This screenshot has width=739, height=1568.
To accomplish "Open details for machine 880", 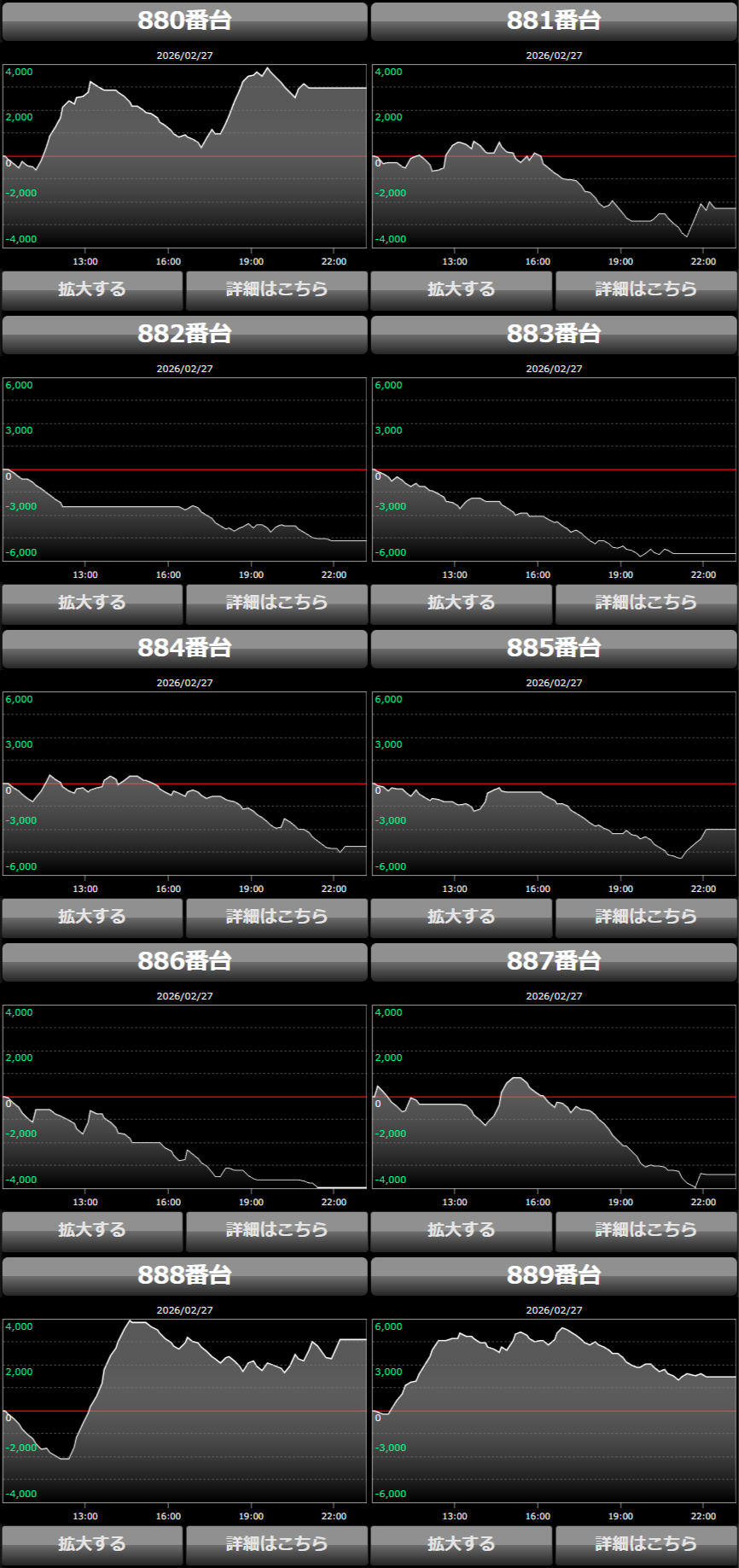I will (276, 289).
